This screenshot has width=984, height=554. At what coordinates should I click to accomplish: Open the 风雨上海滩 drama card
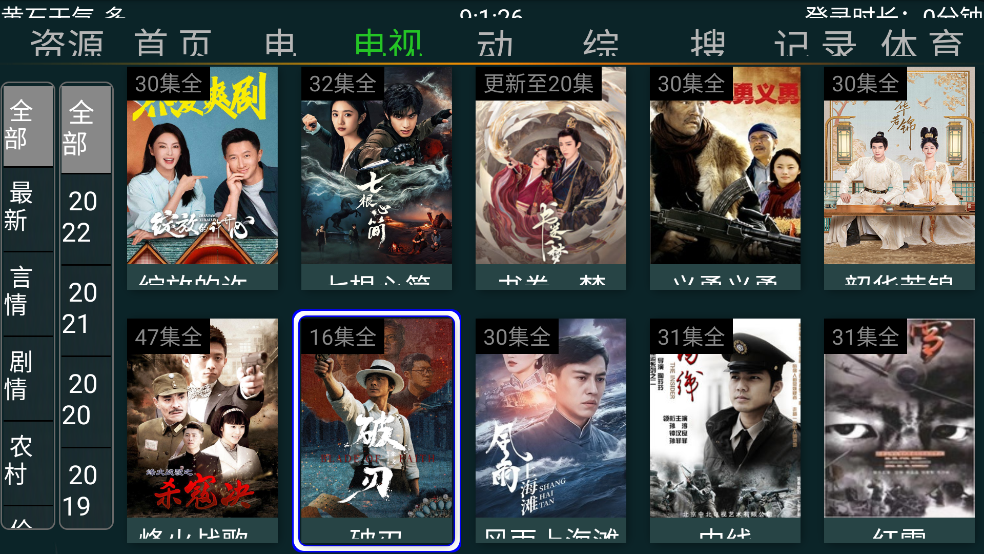550,430
